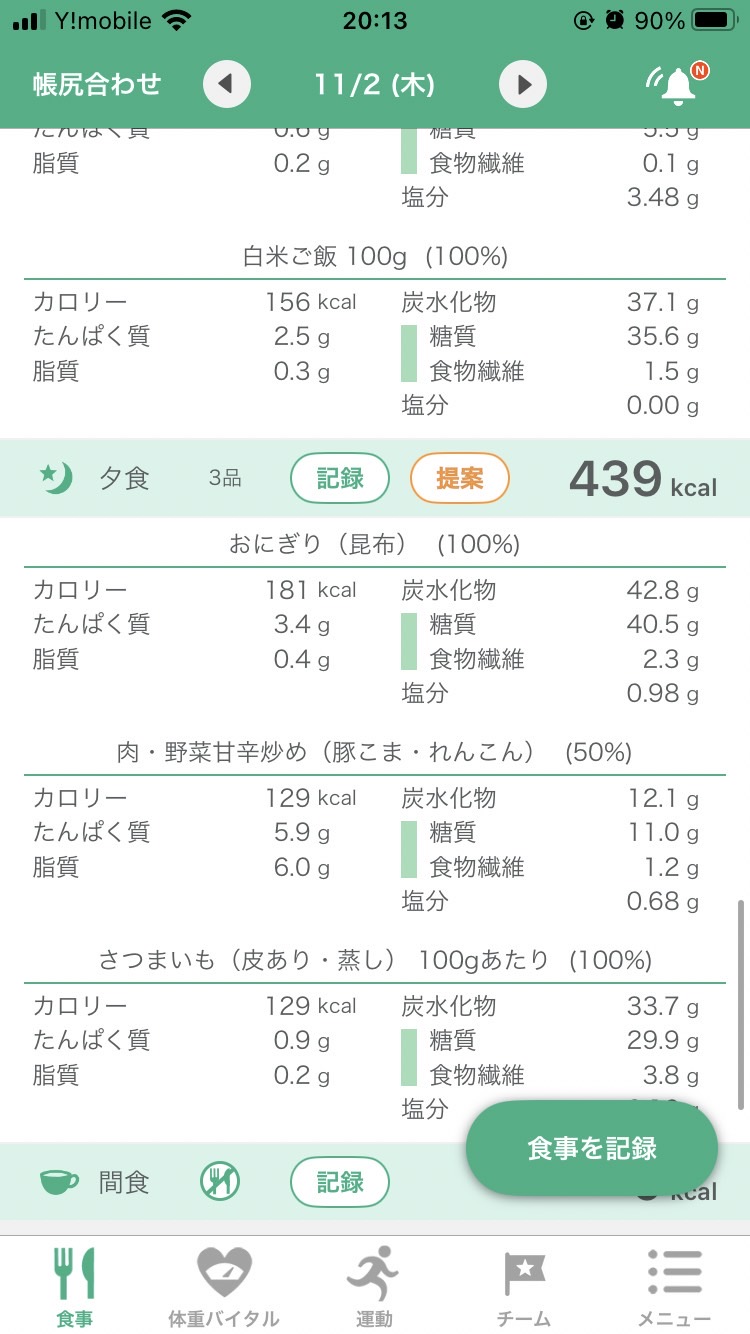Go to the next day arrow

(523, 84)
